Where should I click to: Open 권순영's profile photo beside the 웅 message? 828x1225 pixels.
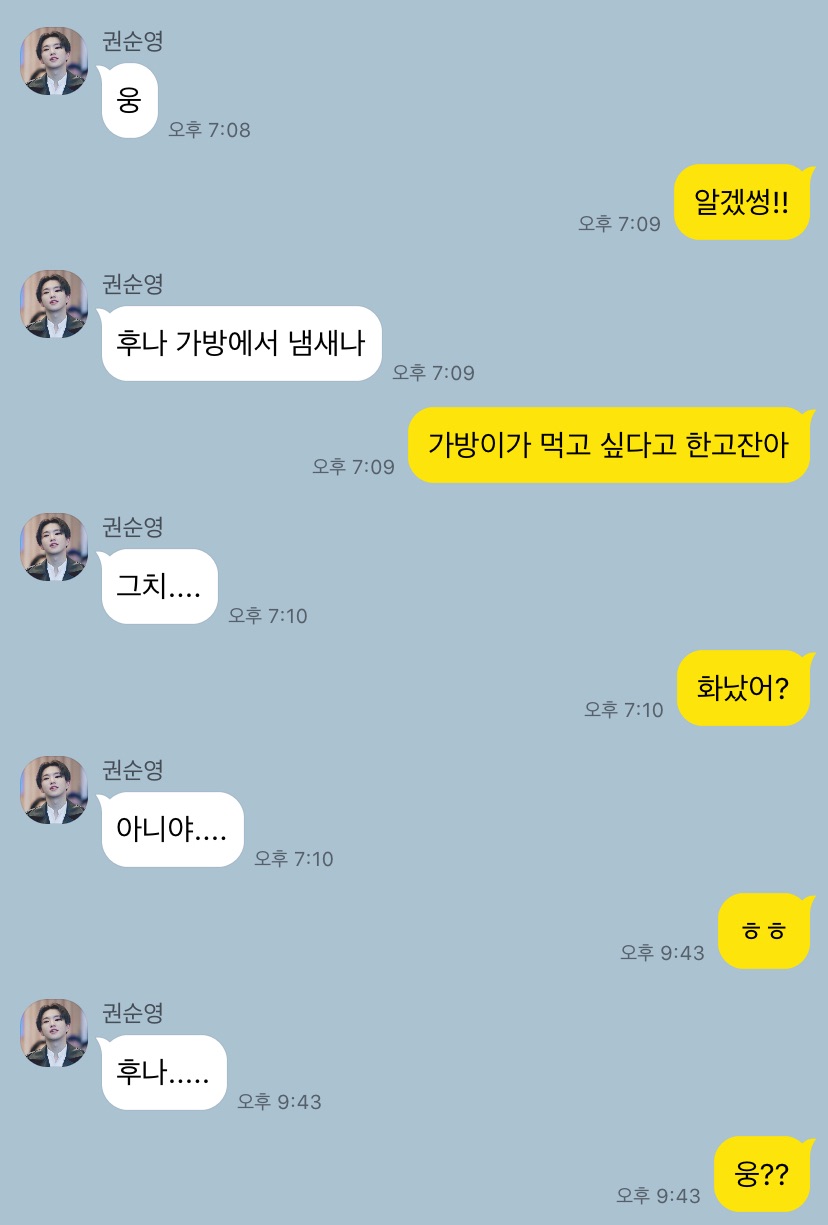click(54, 61)
